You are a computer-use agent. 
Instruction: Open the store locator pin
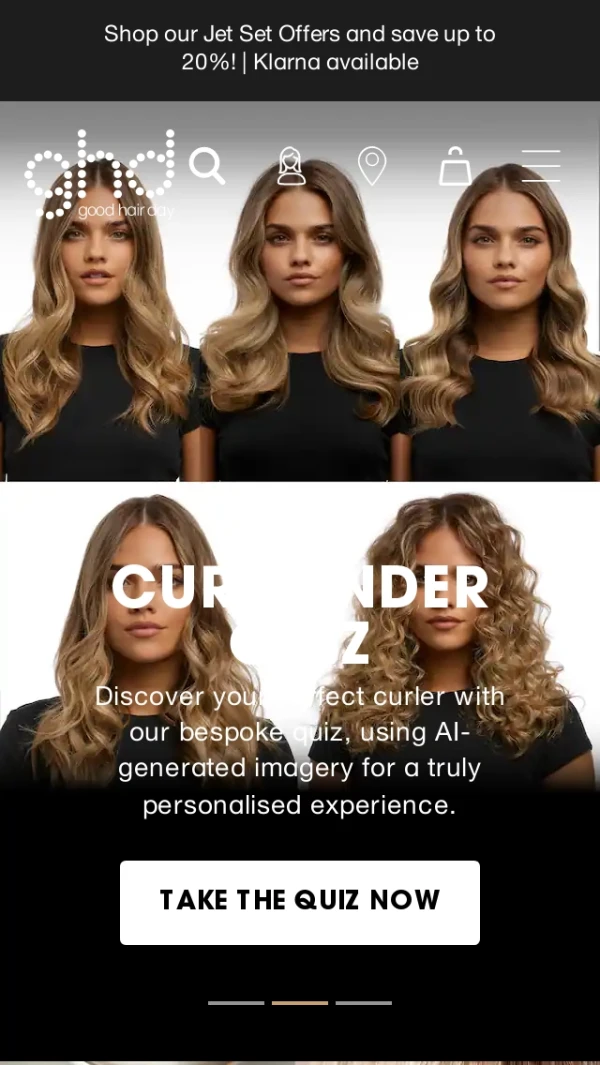[372, 166]
